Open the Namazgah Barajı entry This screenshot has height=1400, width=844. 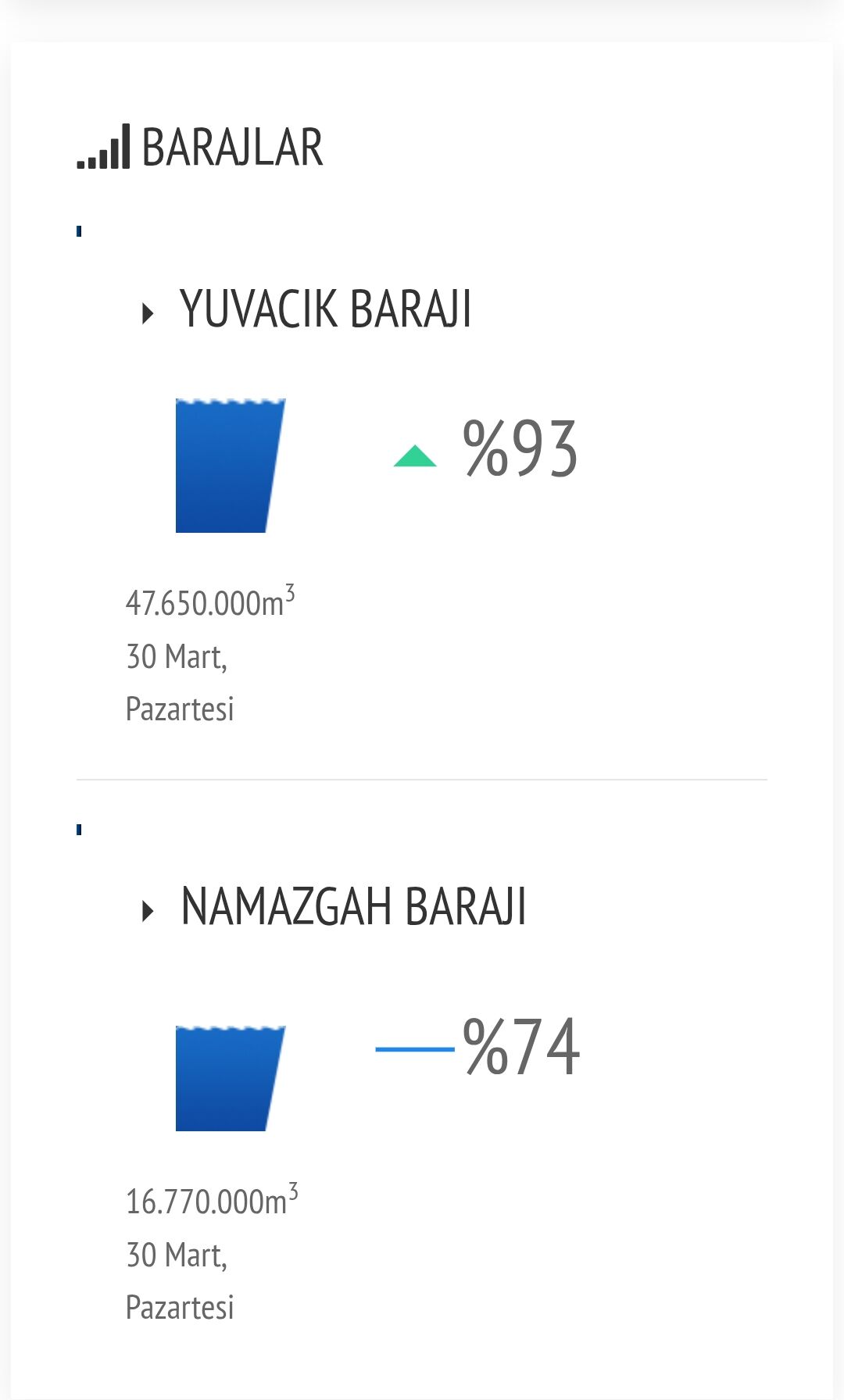pyautogui.click(x=352, y=908)
